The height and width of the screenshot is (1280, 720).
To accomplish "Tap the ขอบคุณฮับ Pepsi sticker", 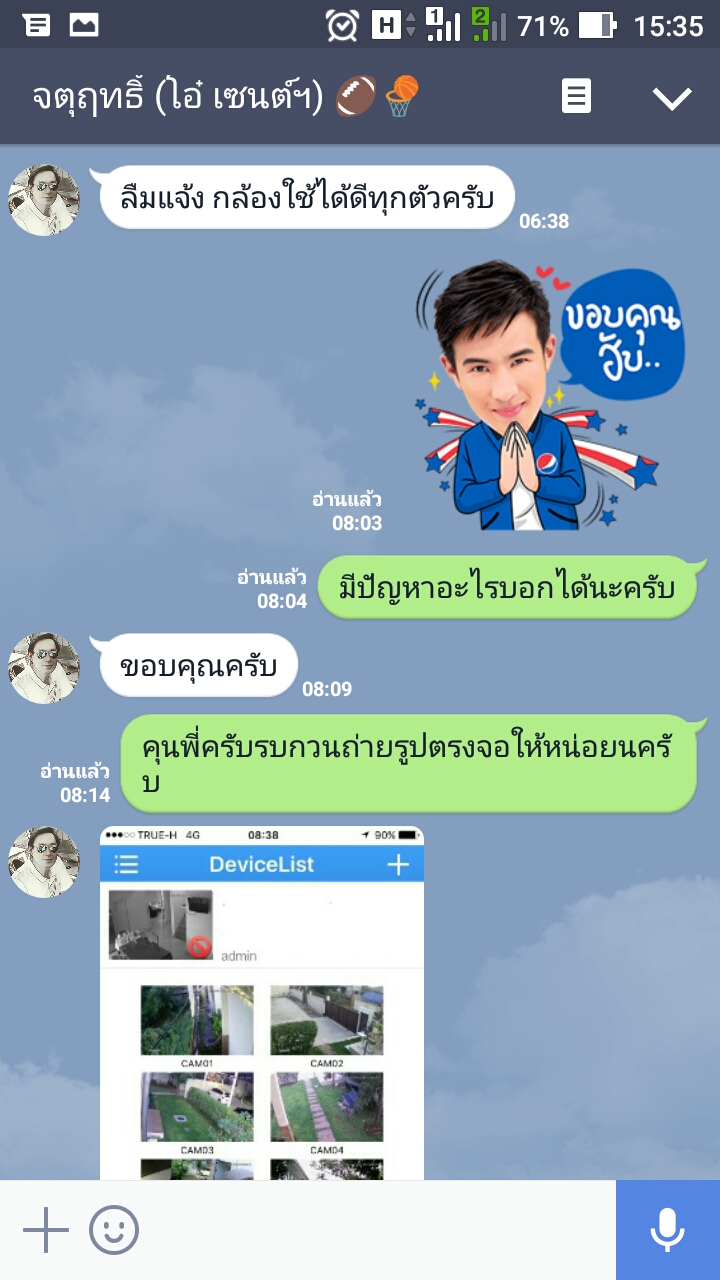I will point(549,395).
